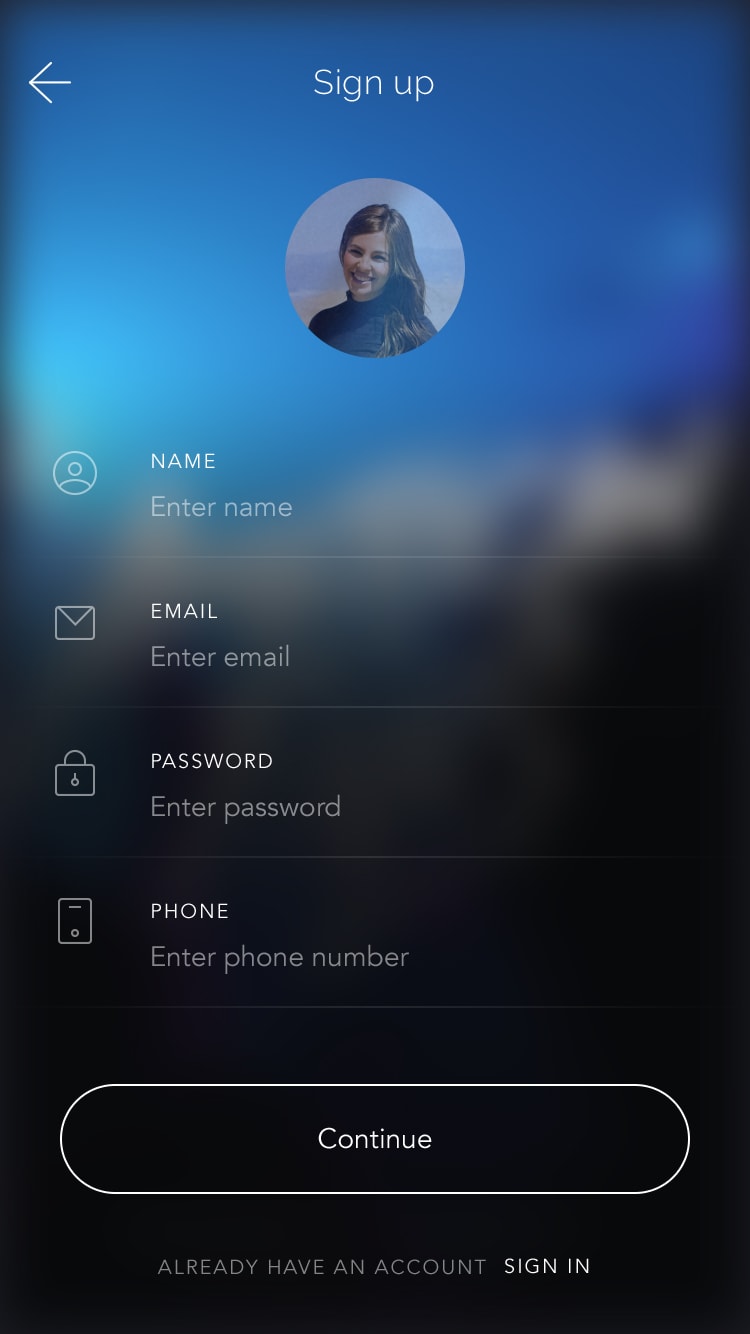Select the Enter email field

coord(420,657)
